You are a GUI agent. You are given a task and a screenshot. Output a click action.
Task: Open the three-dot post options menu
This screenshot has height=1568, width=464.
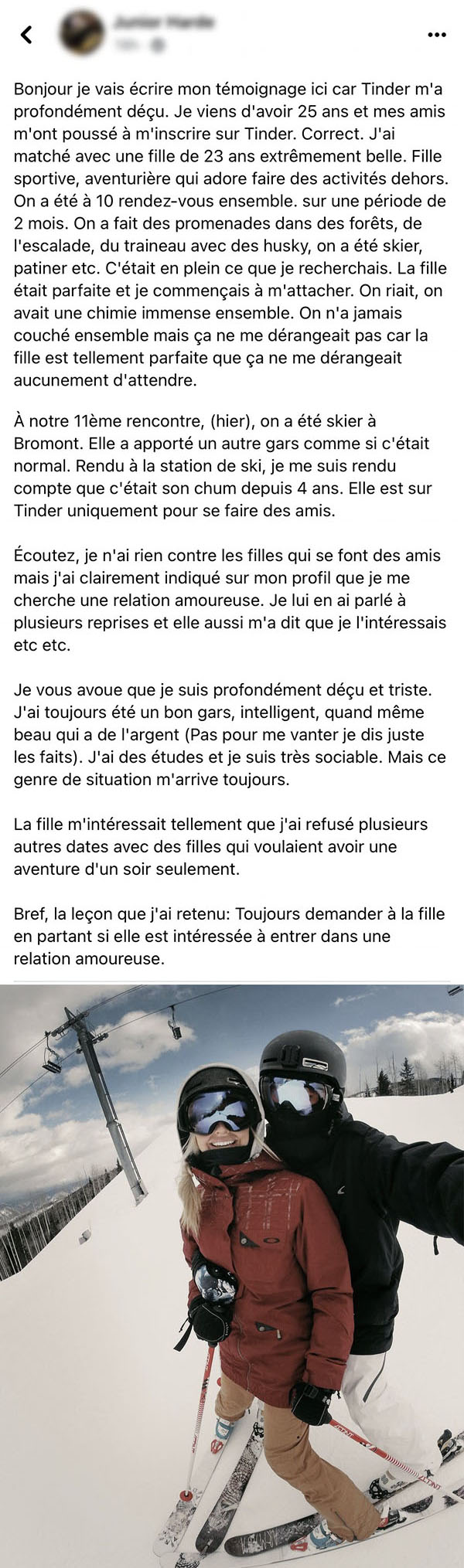437,35
